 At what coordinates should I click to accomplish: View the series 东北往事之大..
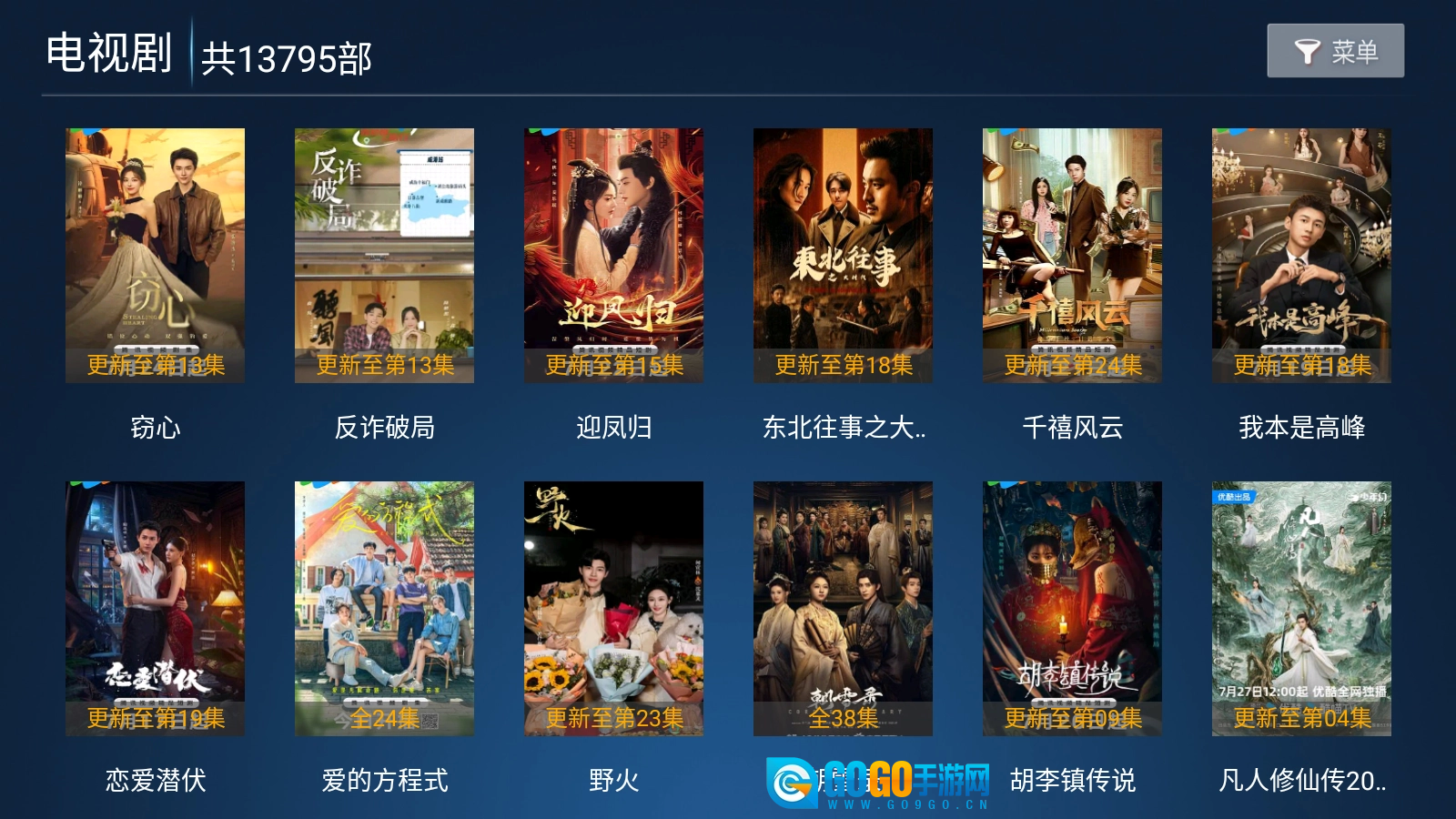[x=843, y=255]
